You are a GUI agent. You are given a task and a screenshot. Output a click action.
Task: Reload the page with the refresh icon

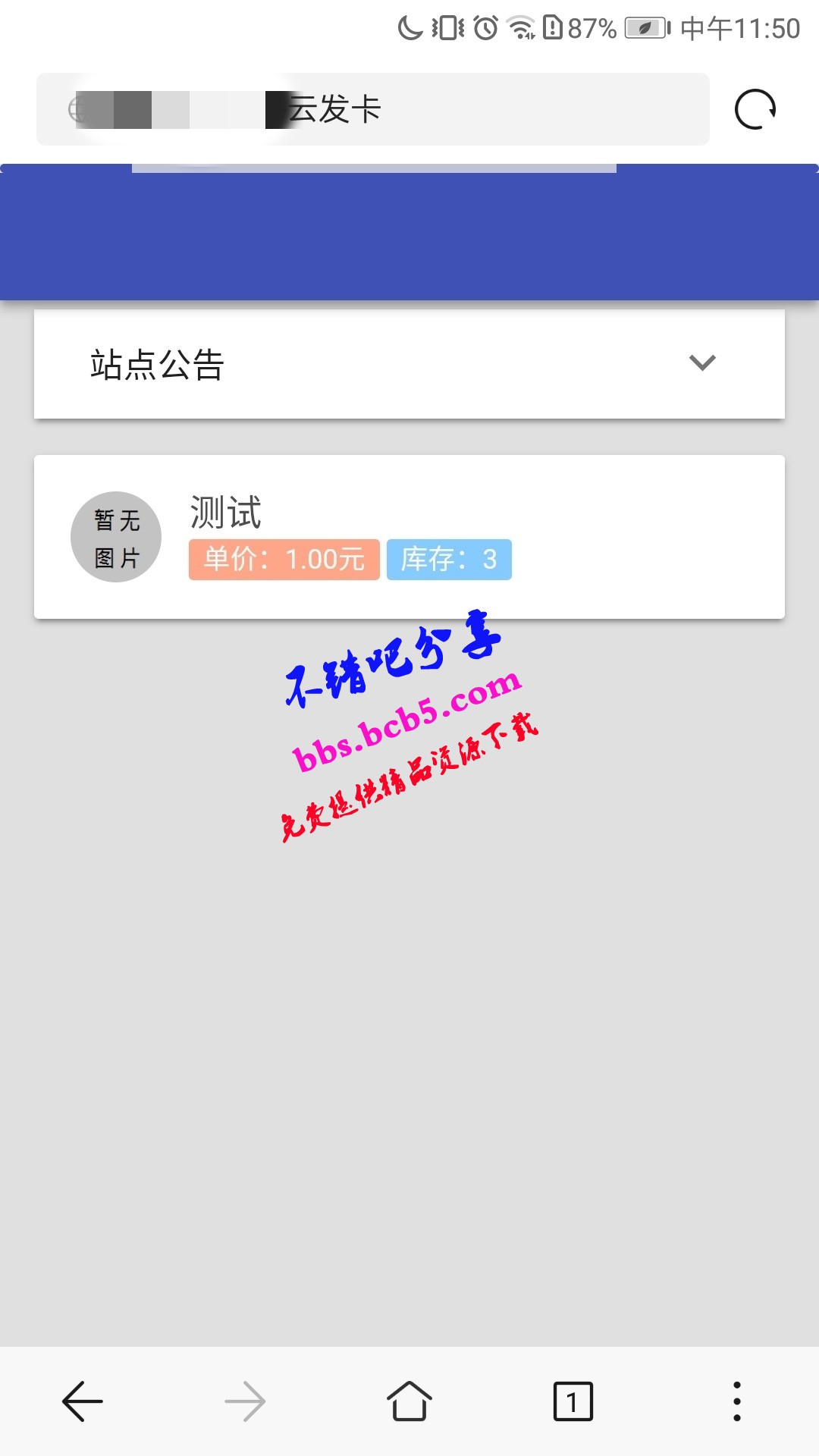click(755, 110)
